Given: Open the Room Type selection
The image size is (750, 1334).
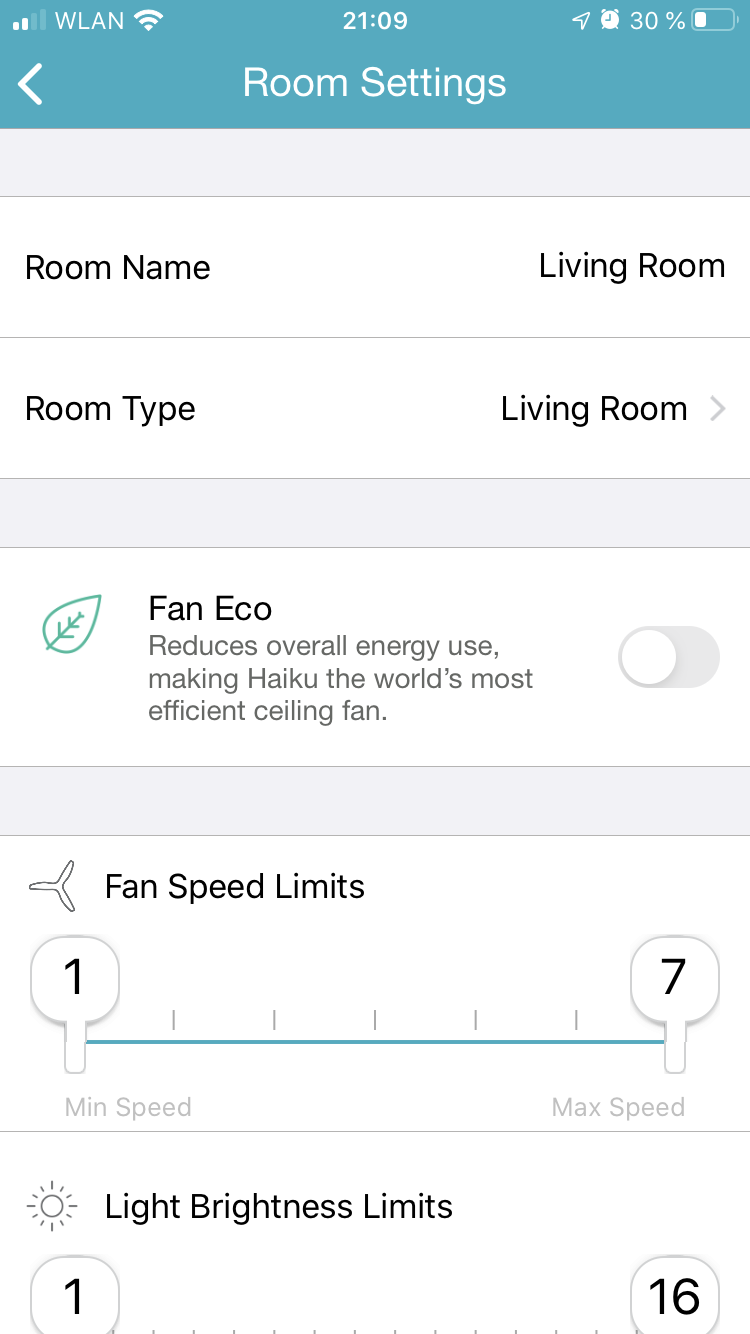Looking at the screenshot, I should (x=612, y=409).
